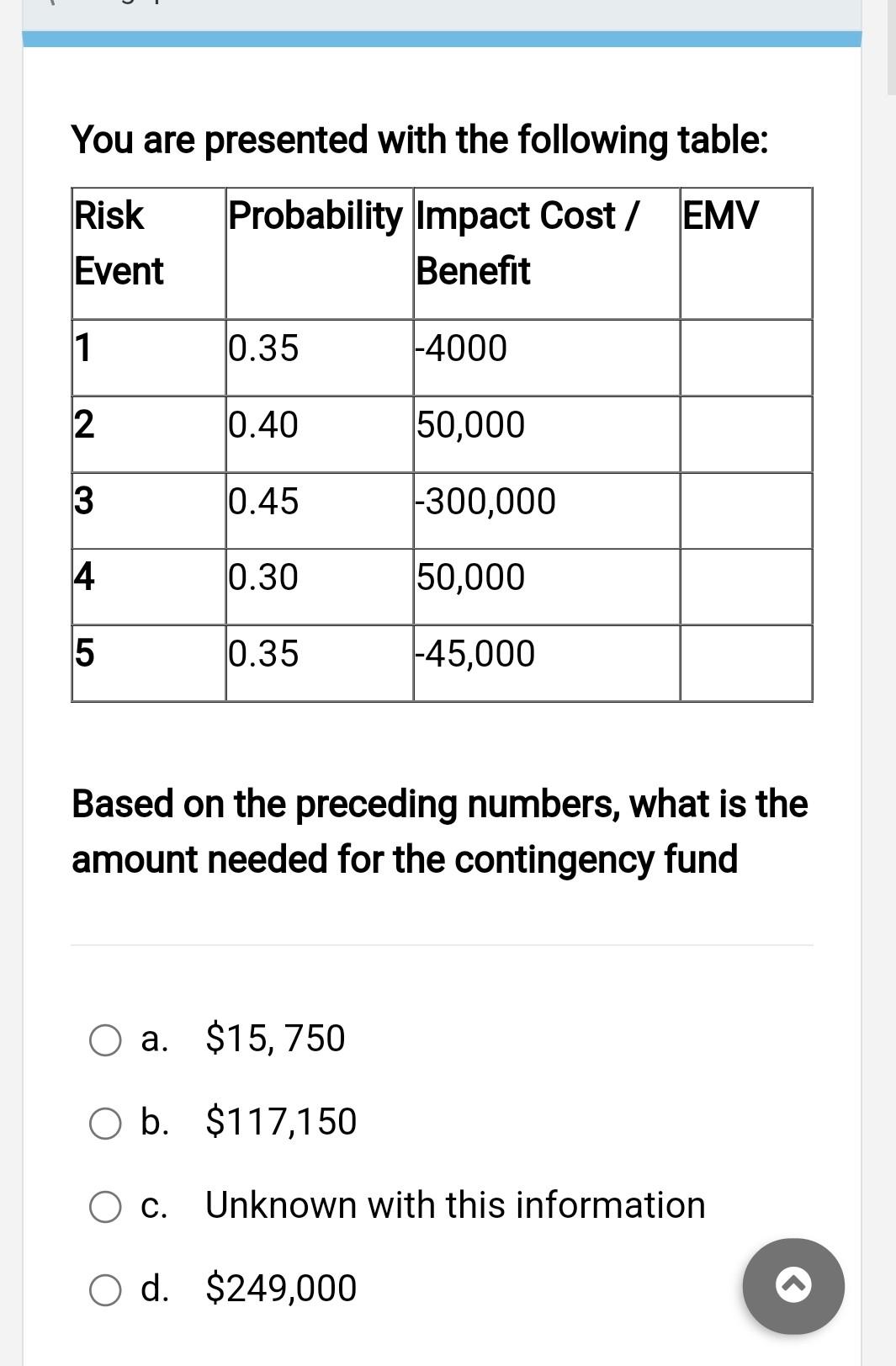The image size is (896, 1366).
Task: Click the answer text $117,150
Action: click(279, 1121)
